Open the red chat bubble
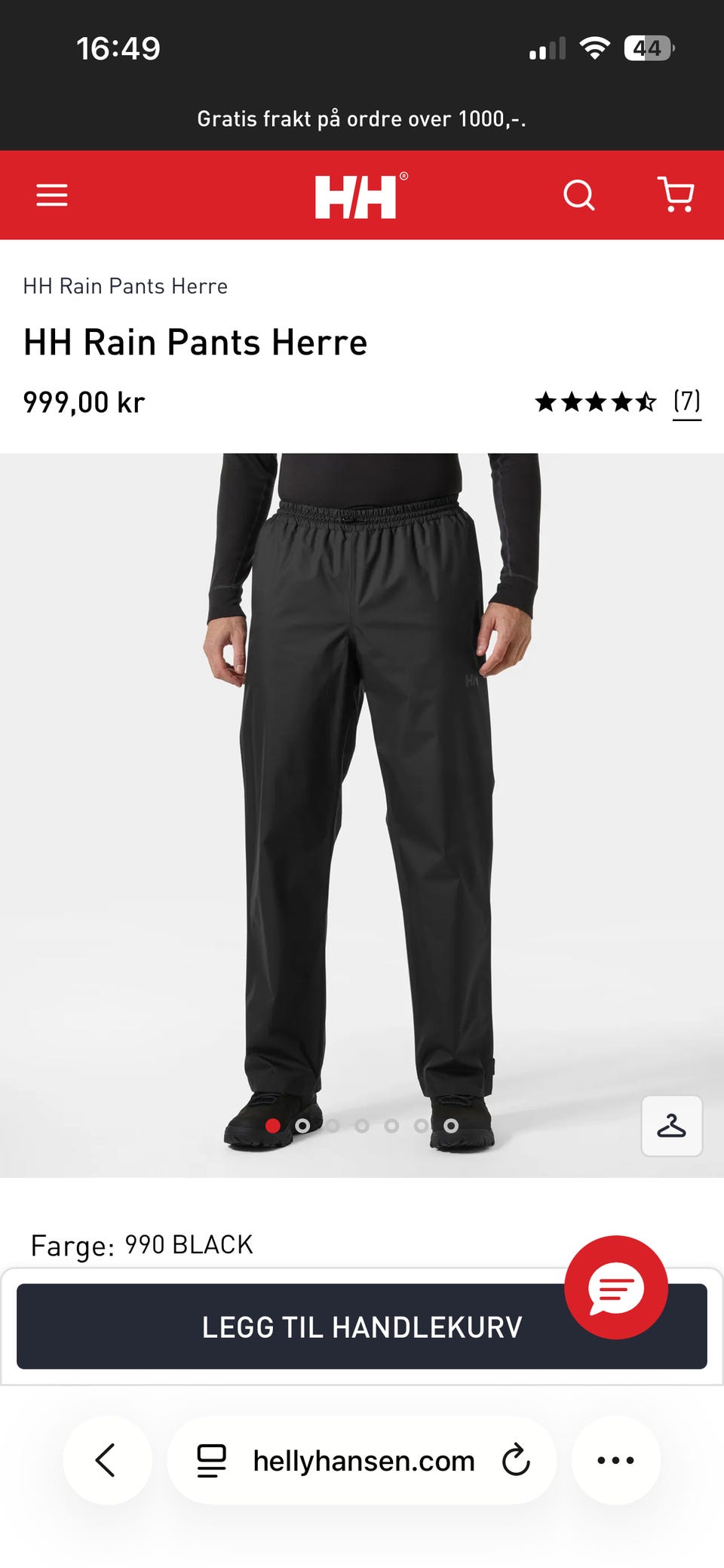The height and width of the screenshot is (1568, 724). pos(616,1287)
